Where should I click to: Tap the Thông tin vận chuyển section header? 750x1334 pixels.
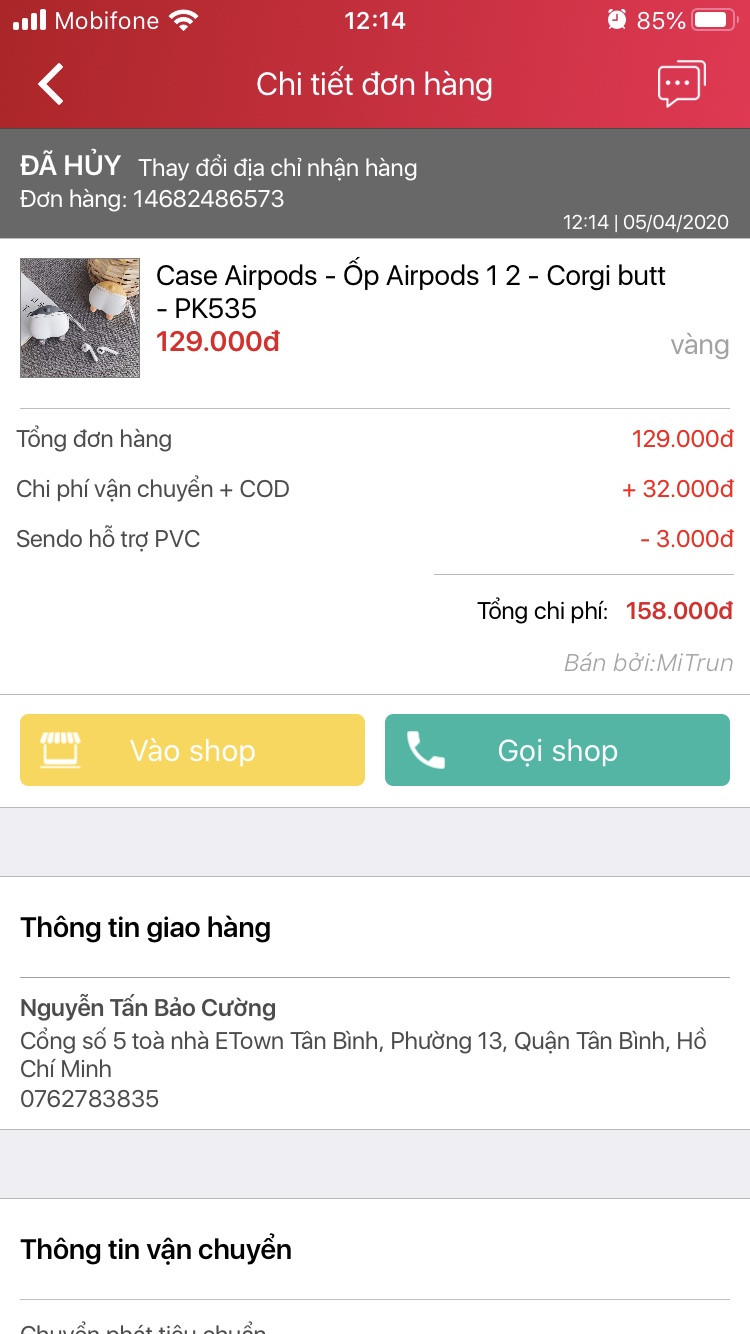coord(155,1249)
